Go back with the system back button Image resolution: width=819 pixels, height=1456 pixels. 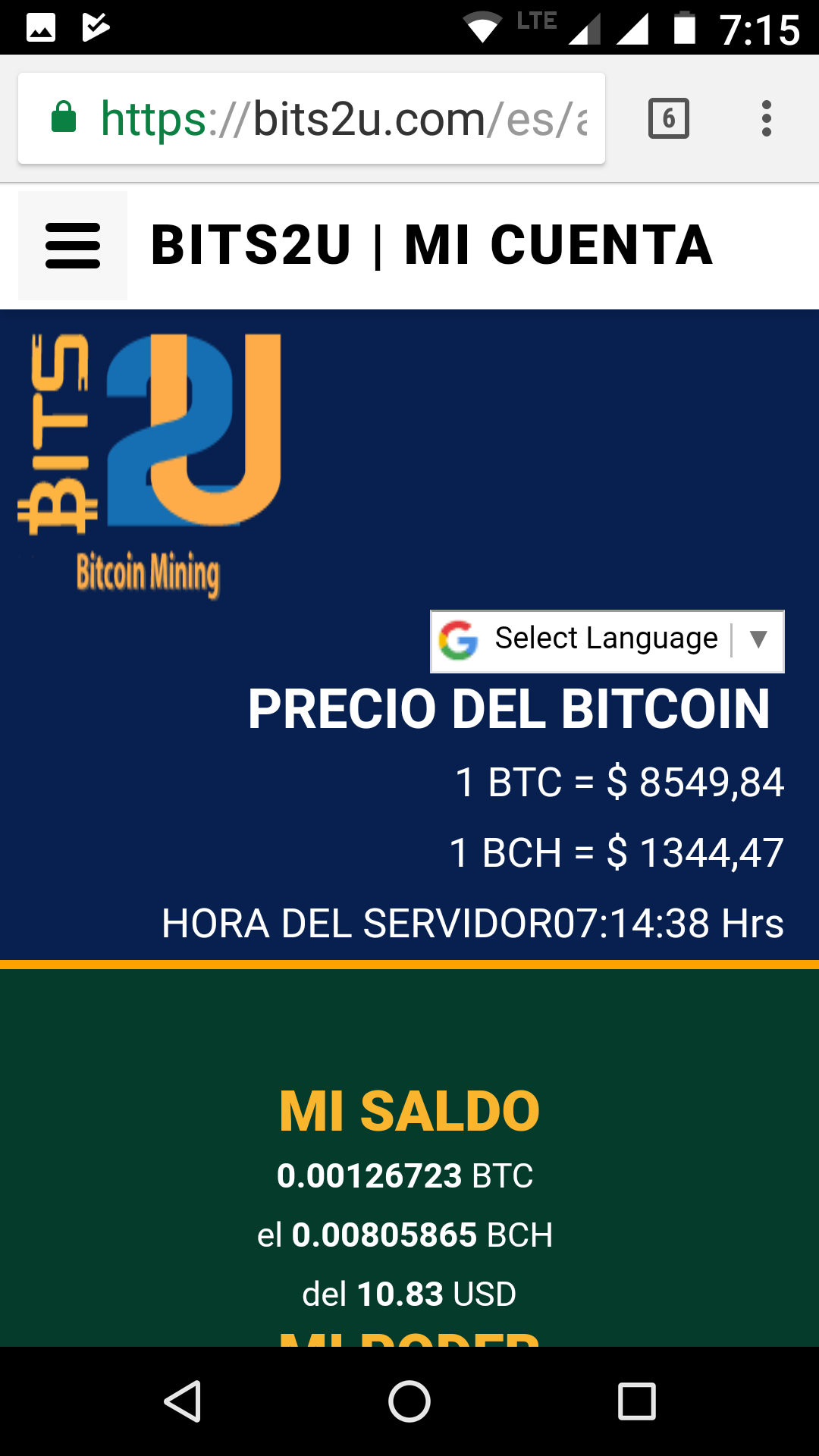[183, 1401]
